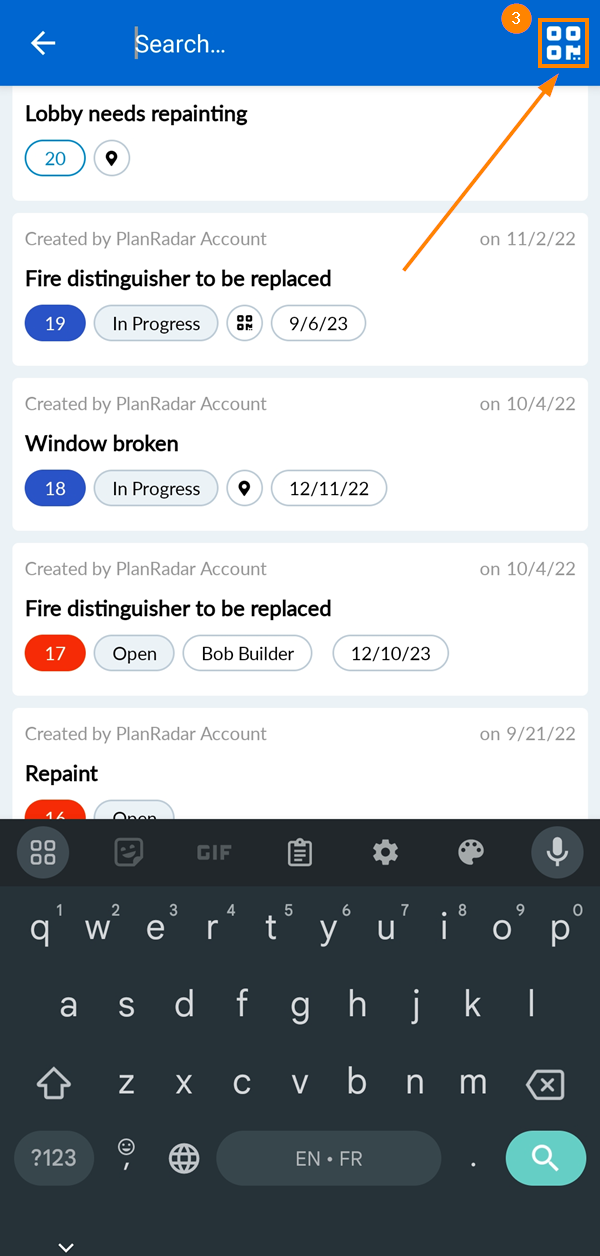Open the Lobby needs repainting ticket

136,114
